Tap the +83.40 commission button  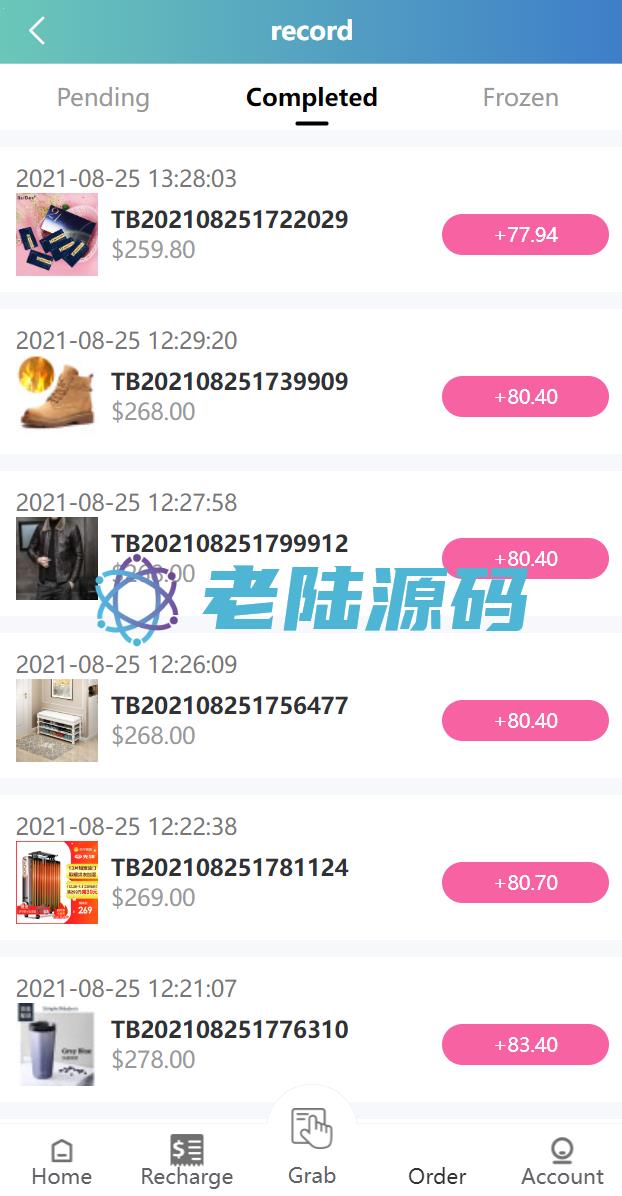525,1045
